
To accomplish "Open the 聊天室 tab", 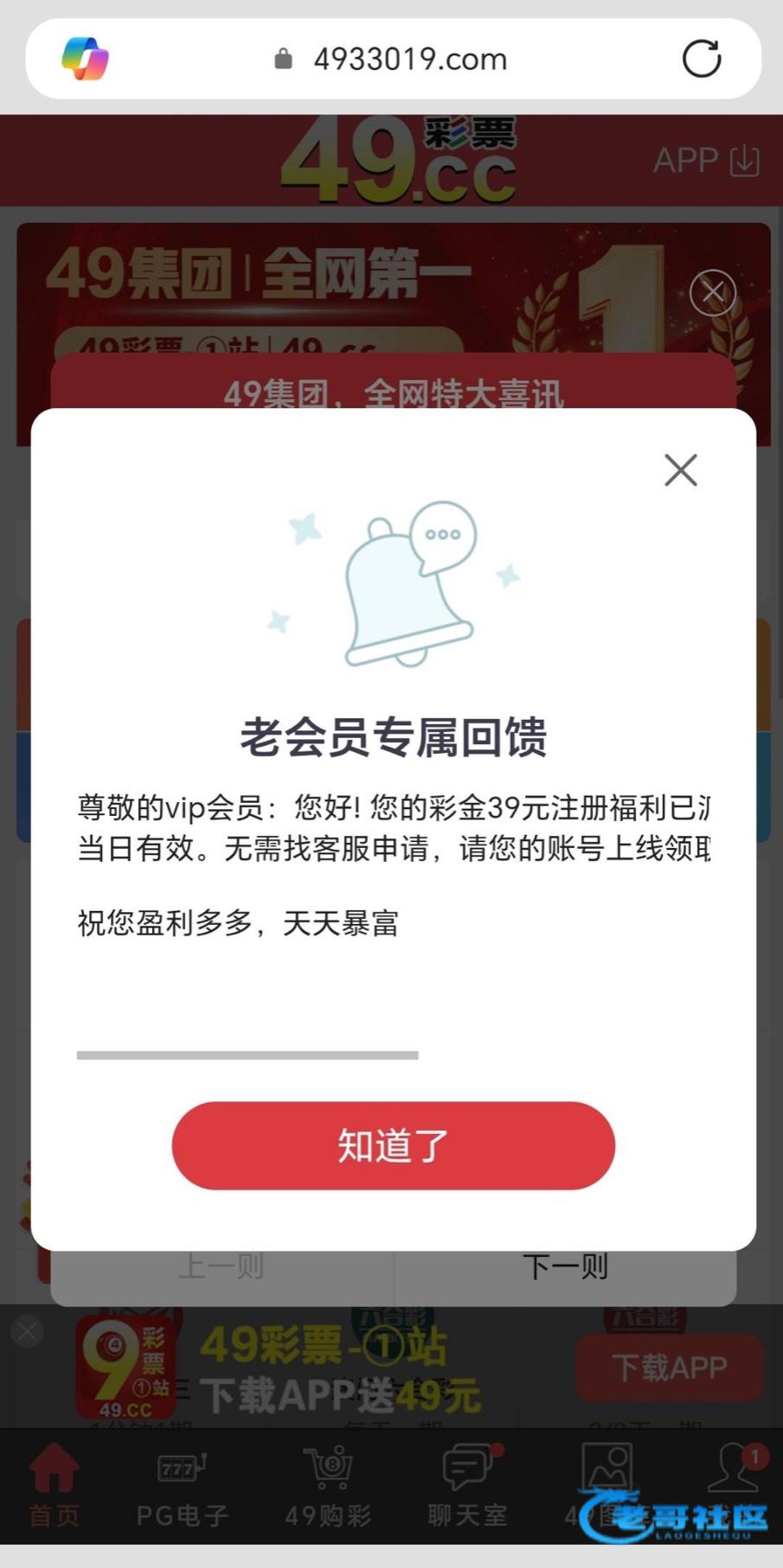I will point(468,1485).
